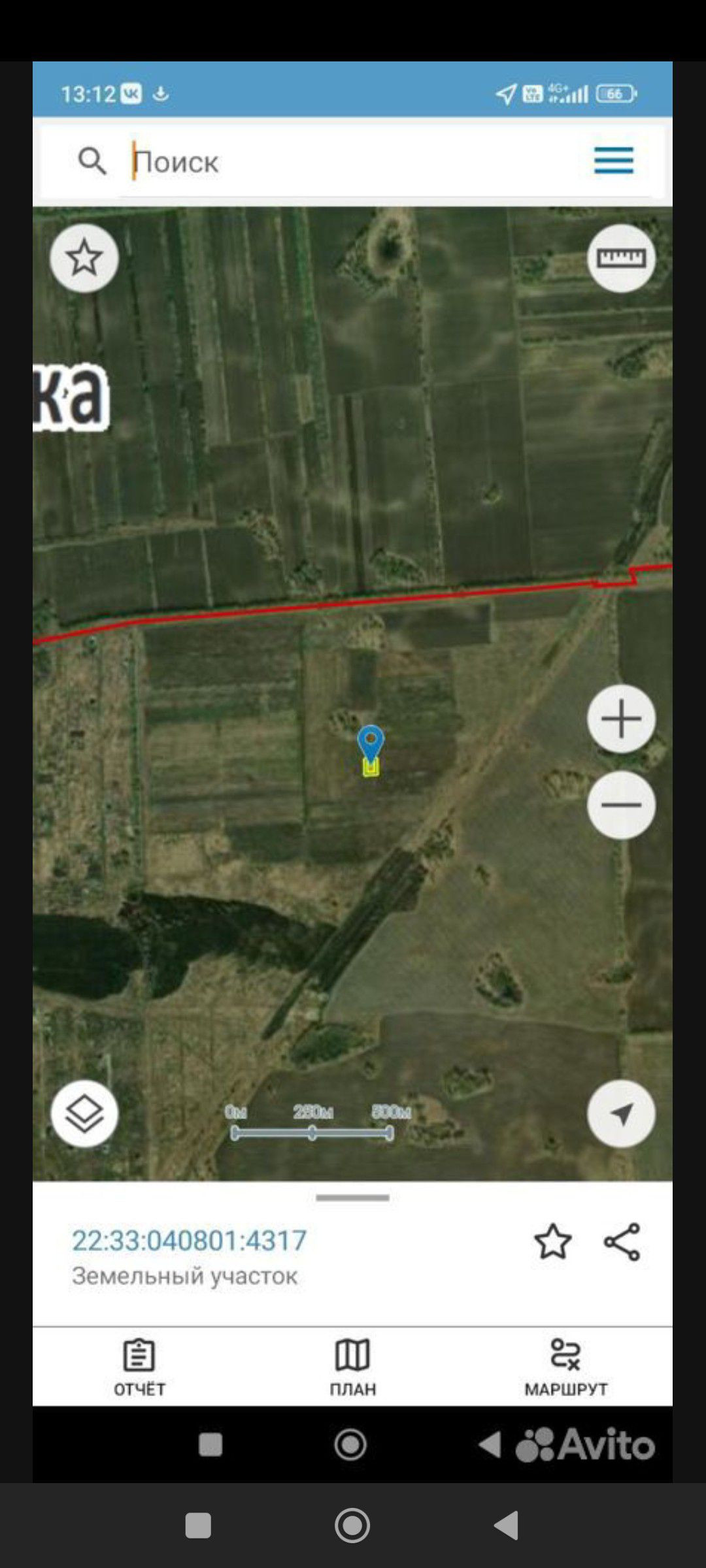Open the map layers selector
This screenshot has width=706, height=1568.
[84, 1114]
